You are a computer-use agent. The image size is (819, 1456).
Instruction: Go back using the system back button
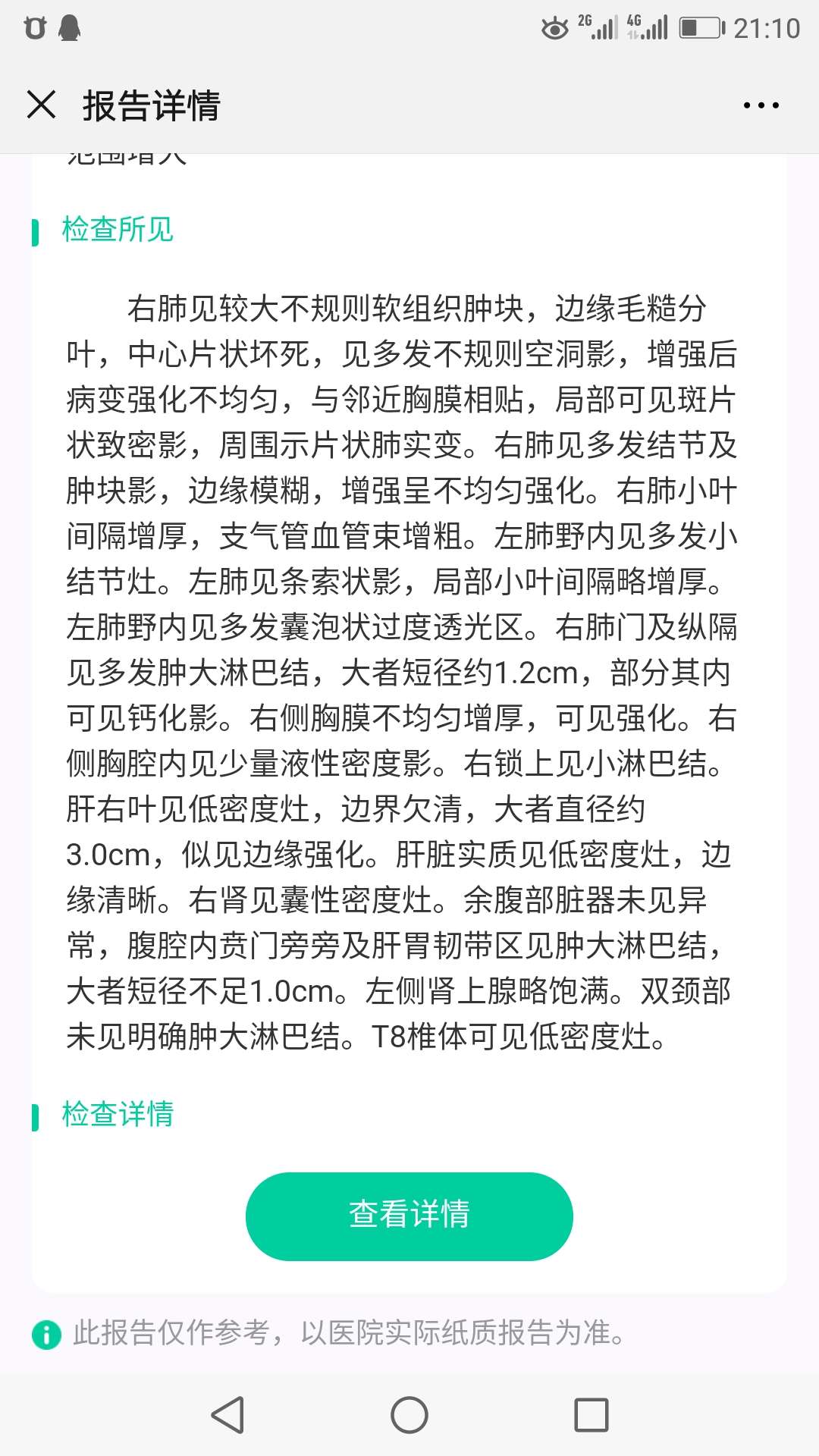coord(227,1415)
